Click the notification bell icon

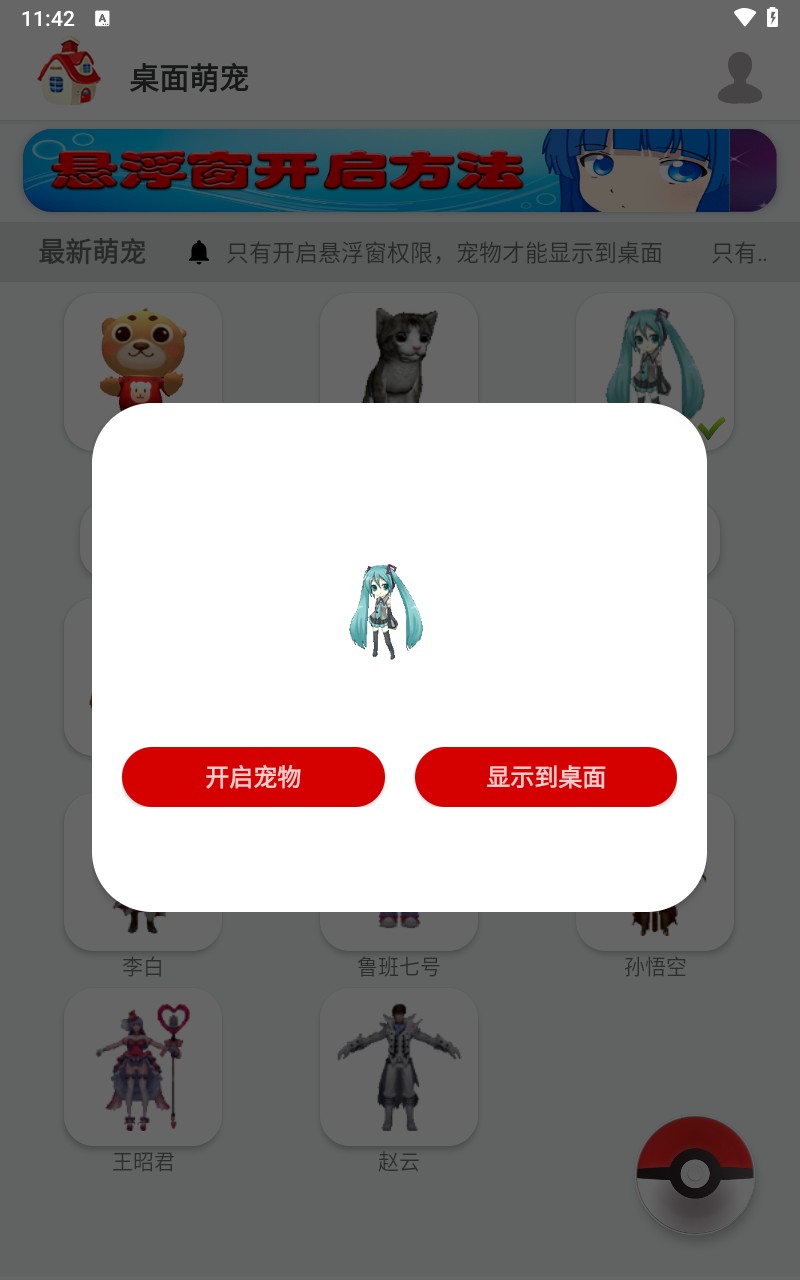coord(198,252)
